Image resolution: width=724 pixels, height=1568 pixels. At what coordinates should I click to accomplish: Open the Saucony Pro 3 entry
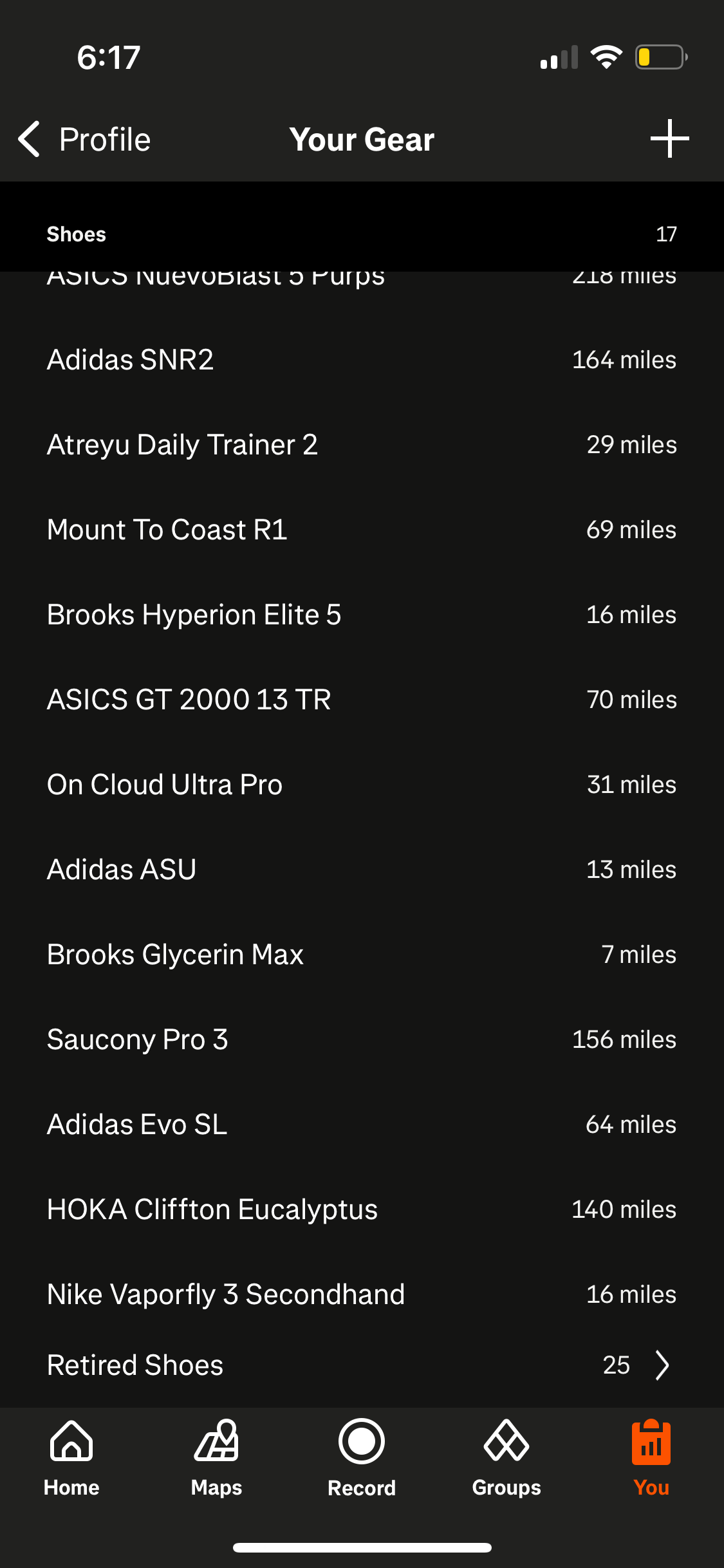click(x=360, y=1040)
